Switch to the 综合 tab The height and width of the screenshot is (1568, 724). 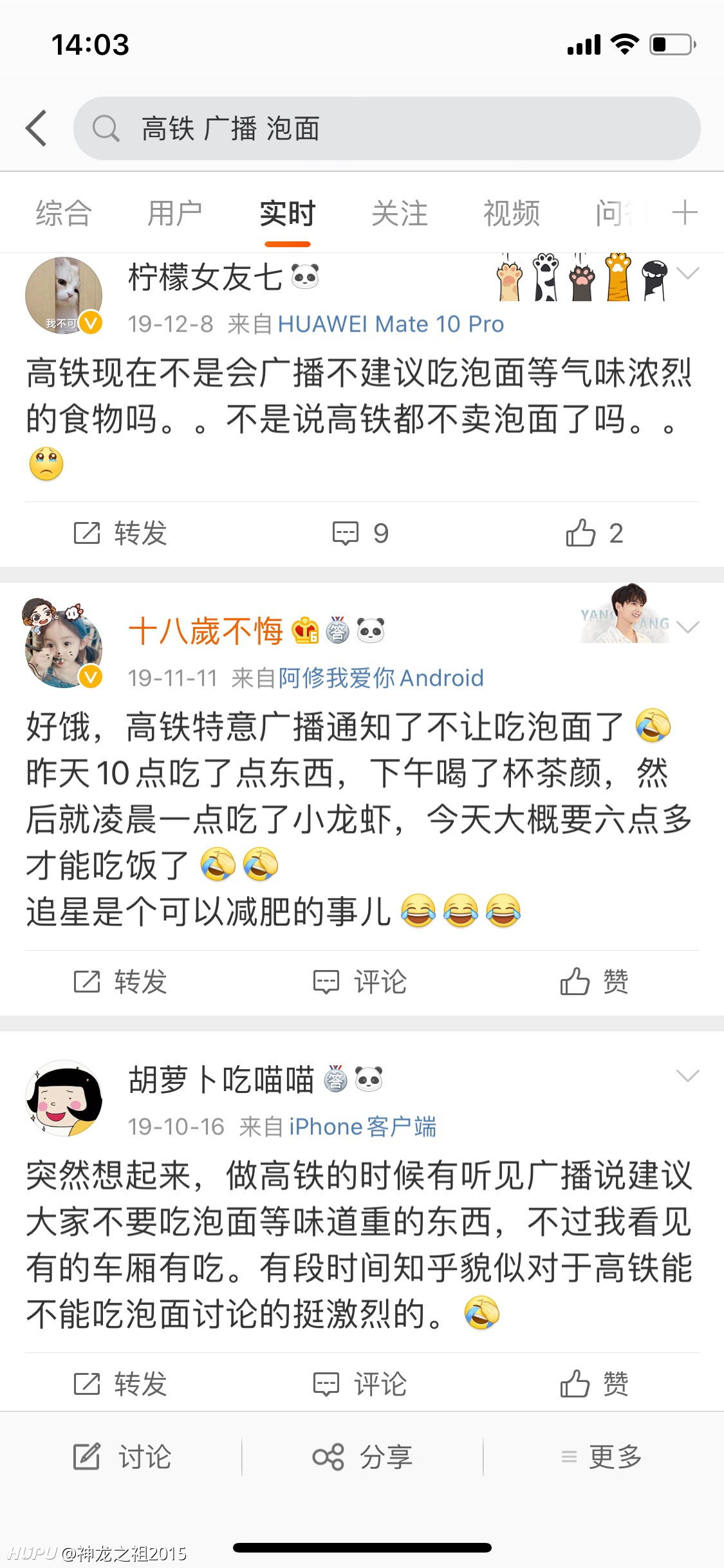click(64, 213)
